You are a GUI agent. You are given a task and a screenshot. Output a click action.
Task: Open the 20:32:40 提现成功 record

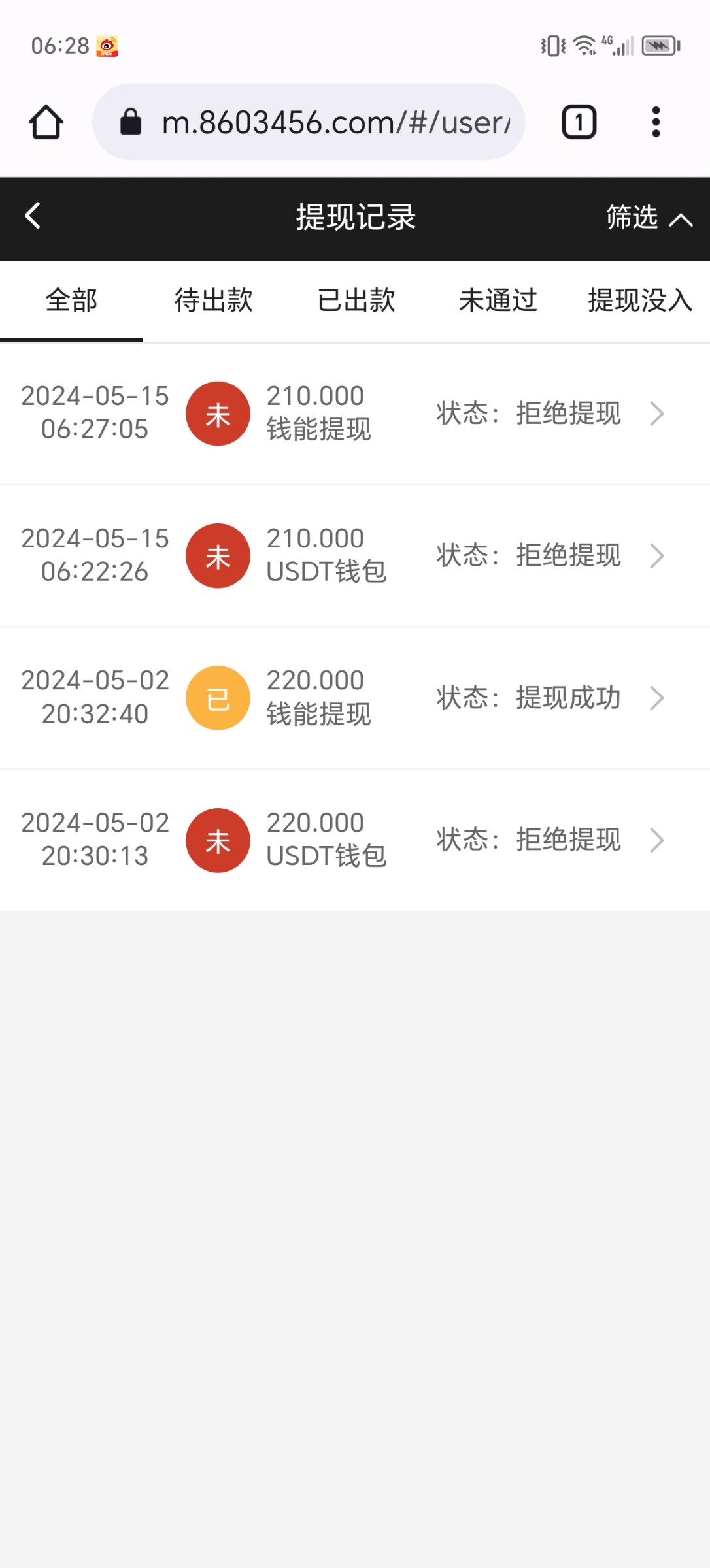(355, 698)
